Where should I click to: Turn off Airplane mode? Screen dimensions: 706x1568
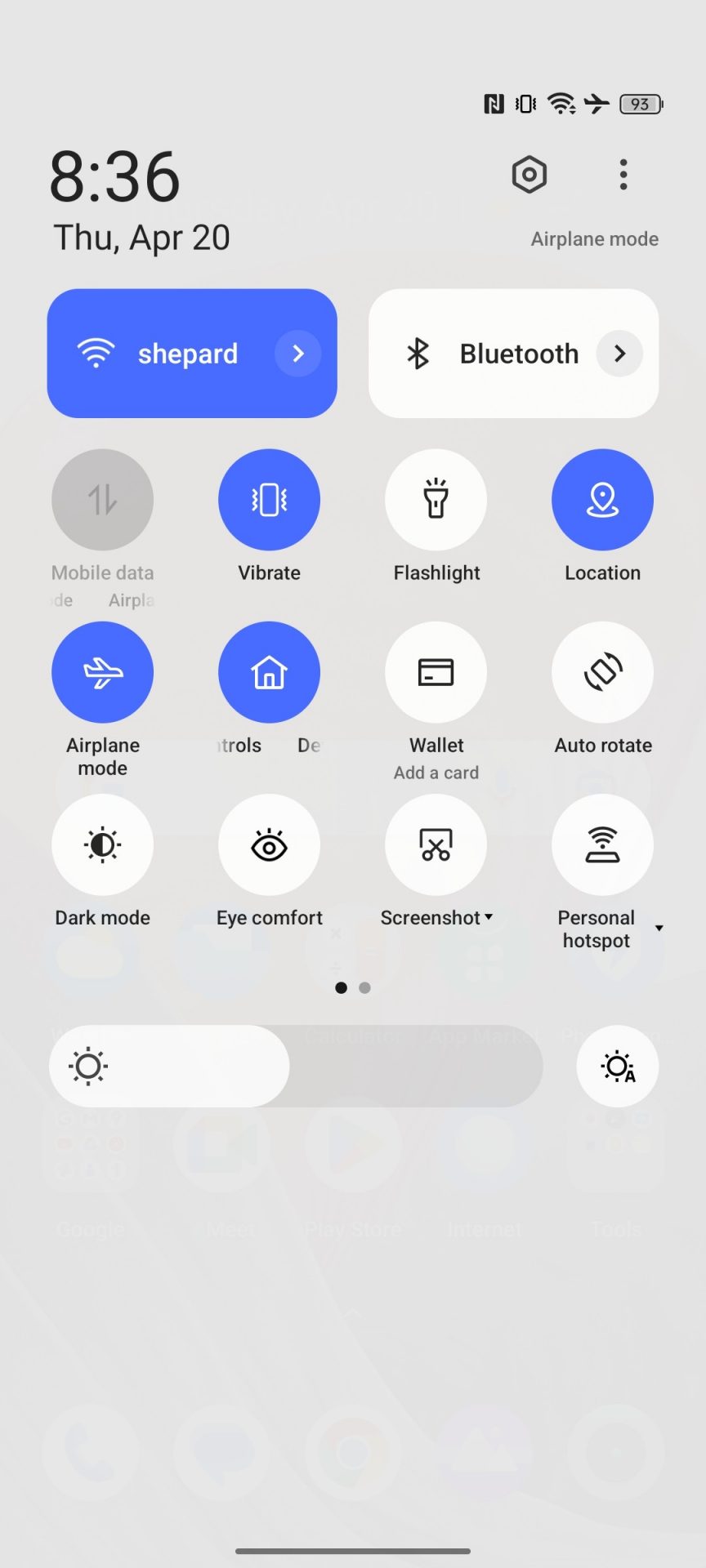tap(102, 672)
